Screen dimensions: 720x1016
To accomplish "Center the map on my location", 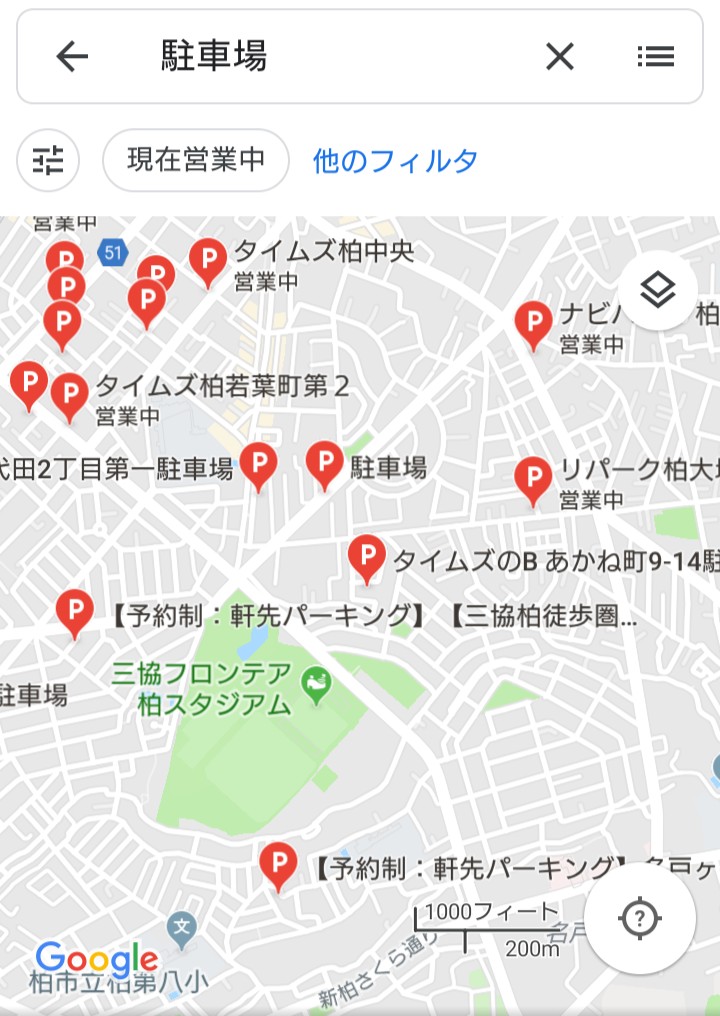I will click(640, 918).
